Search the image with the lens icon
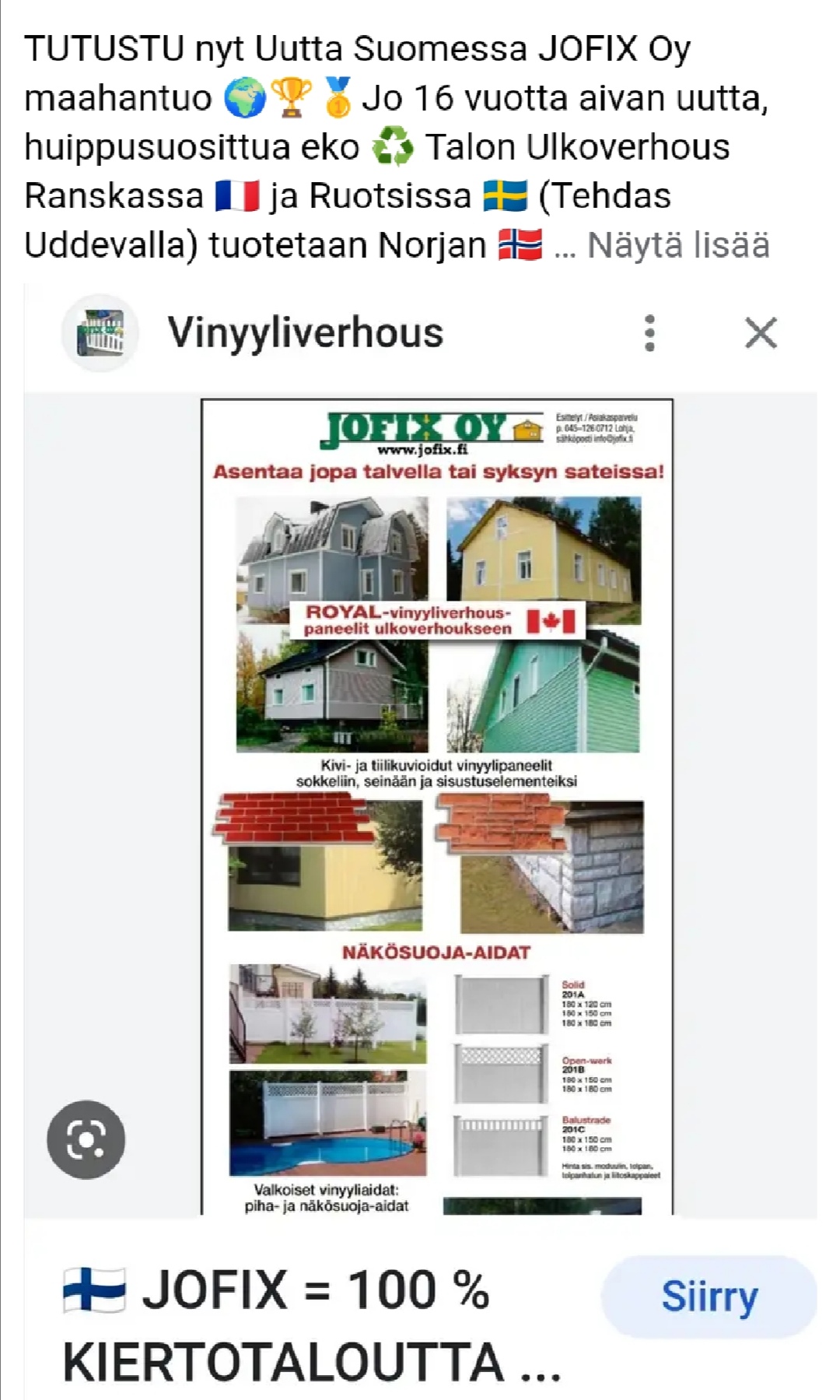This screenshot has height=1400, width=840. 86,1140
